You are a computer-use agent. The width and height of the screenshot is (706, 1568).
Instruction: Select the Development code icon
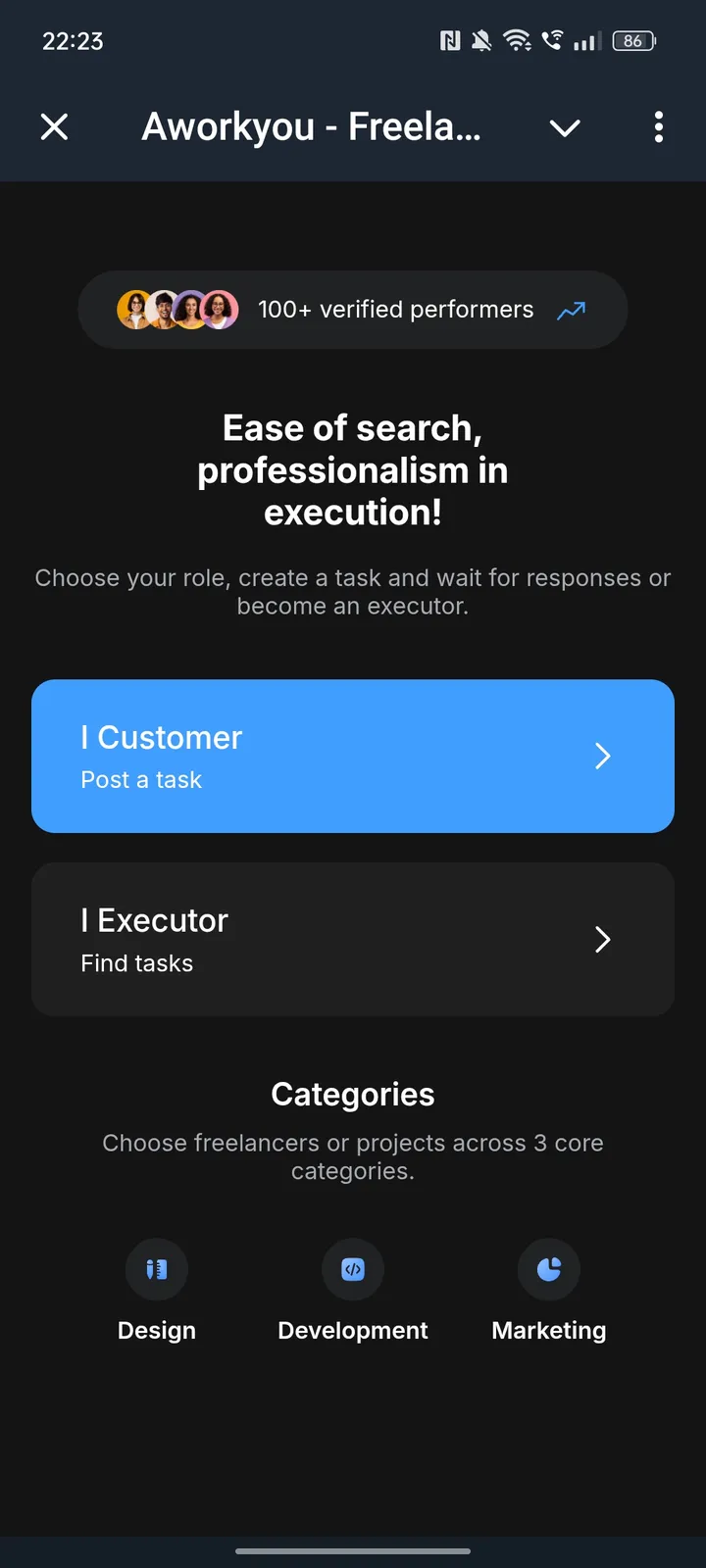(x=353, y=1269)
